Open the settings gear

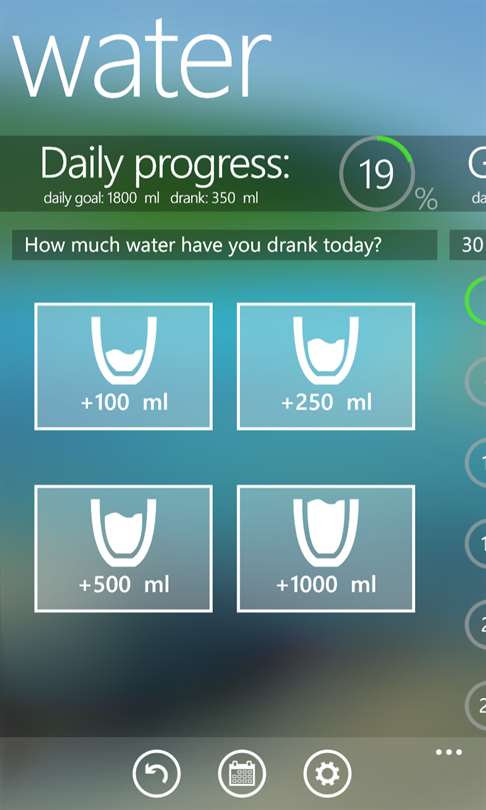pos(327,774)
